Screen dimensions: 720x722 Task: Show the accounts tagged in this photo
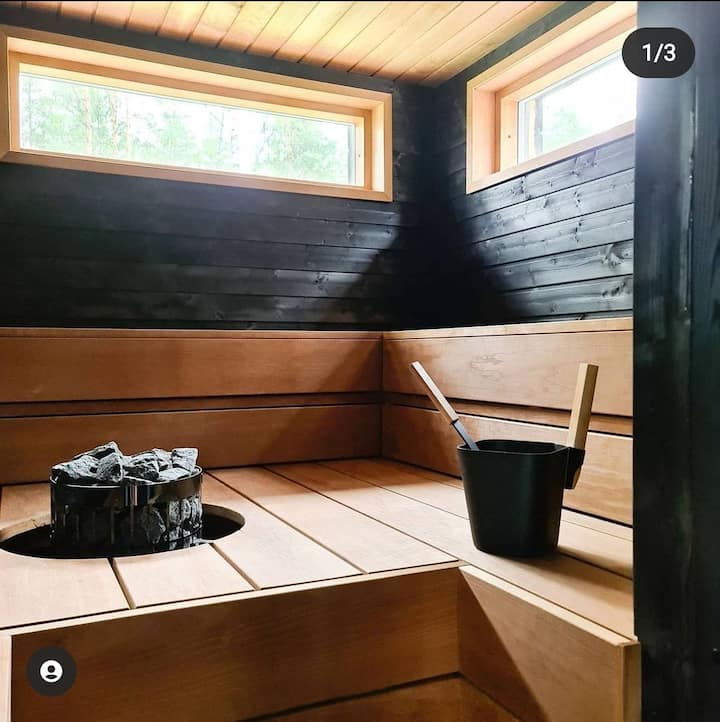coord(51,671)
